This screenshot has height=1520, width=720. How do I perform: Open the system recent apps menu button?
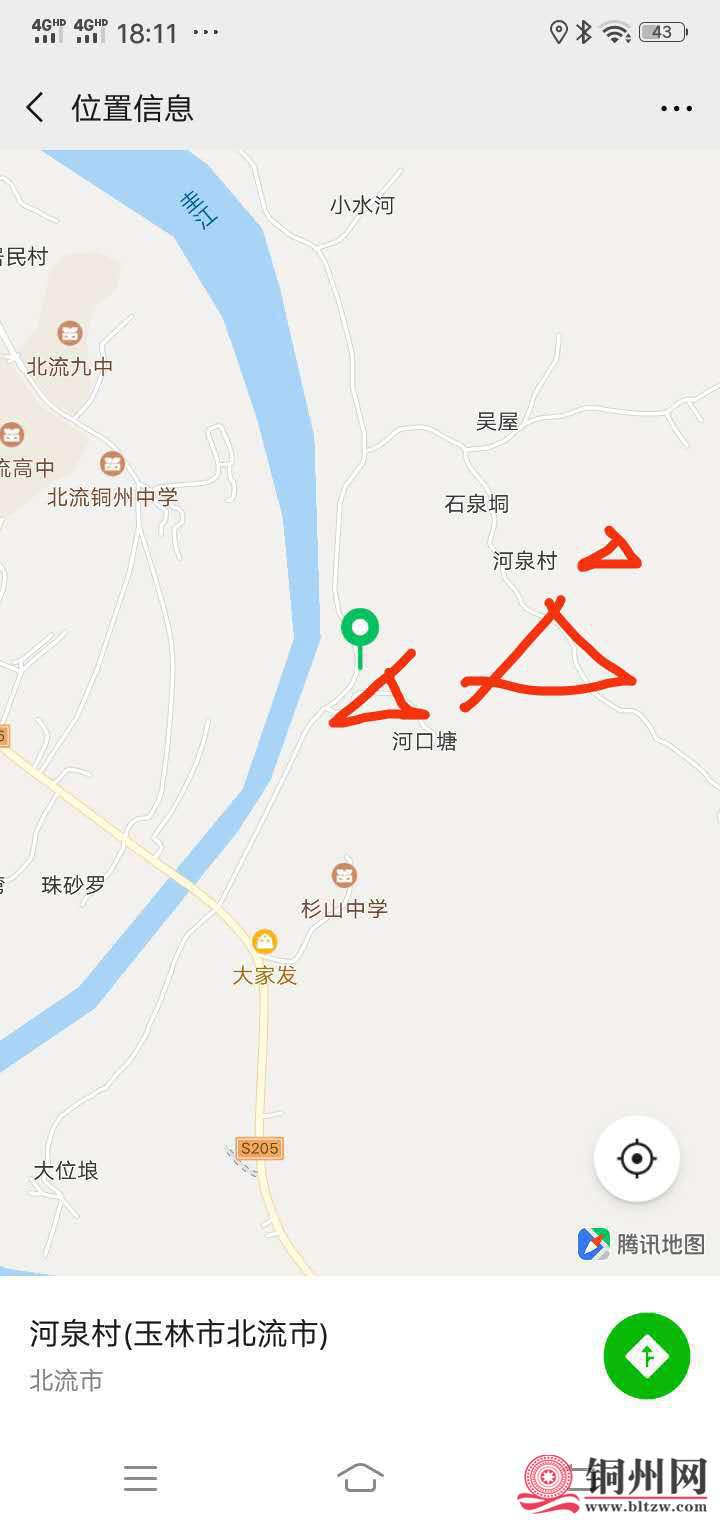[141, 1478]
